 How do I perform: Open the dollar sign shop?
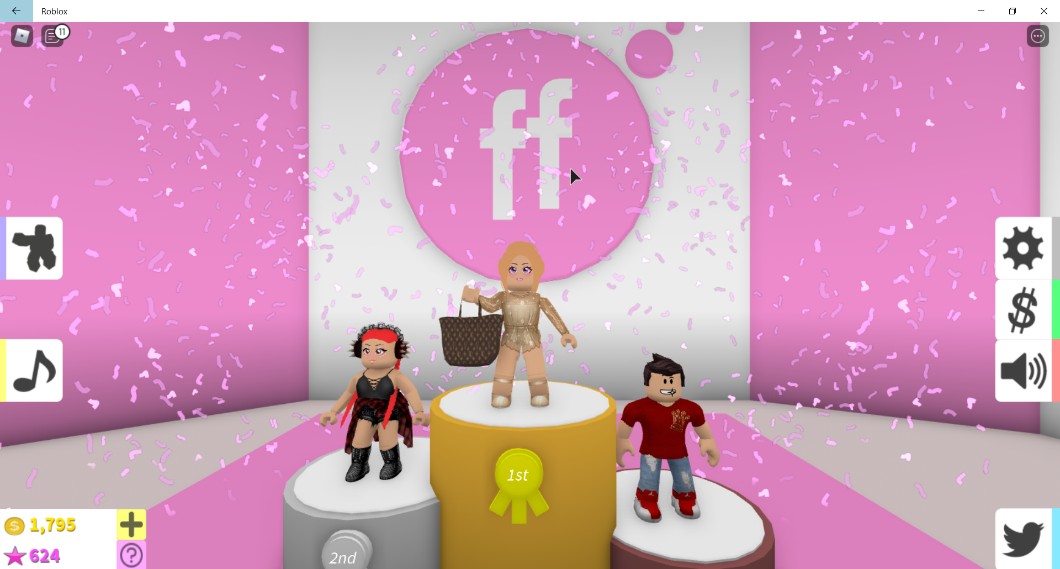coord(1022,309)
